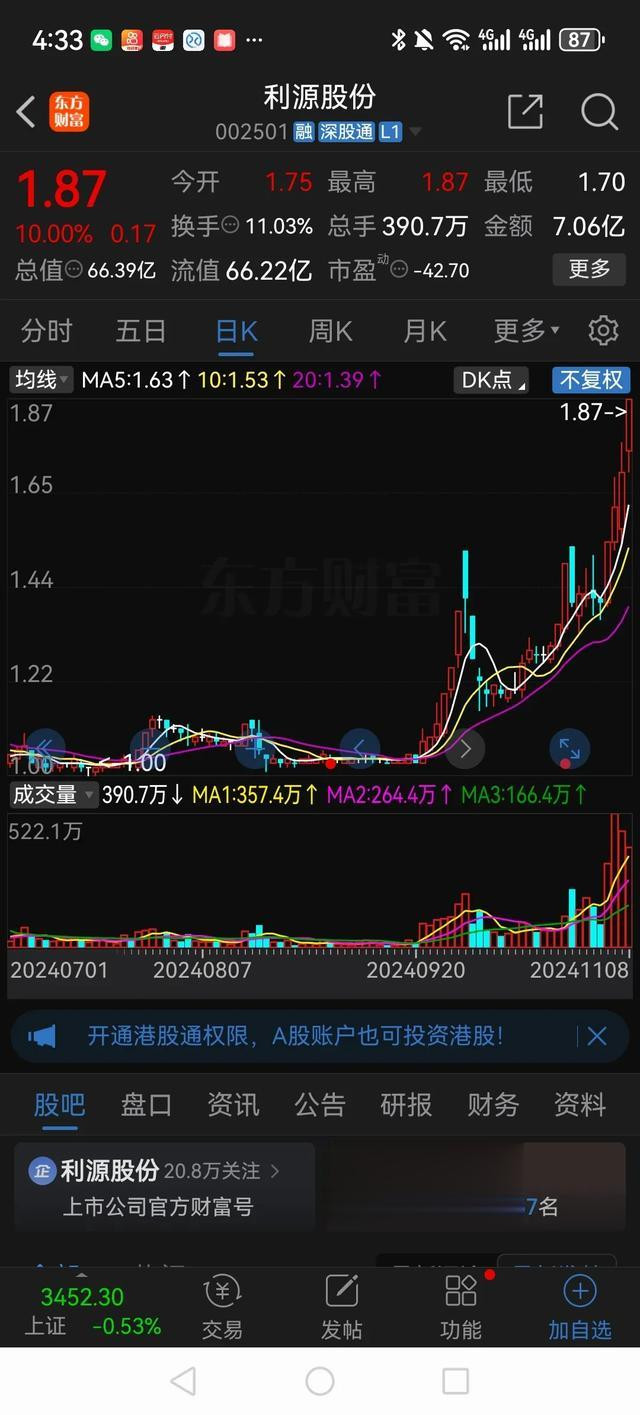Screen dimensions: 640x1415
Task: Open the 盘口 tab
Action: (146, 1104)
